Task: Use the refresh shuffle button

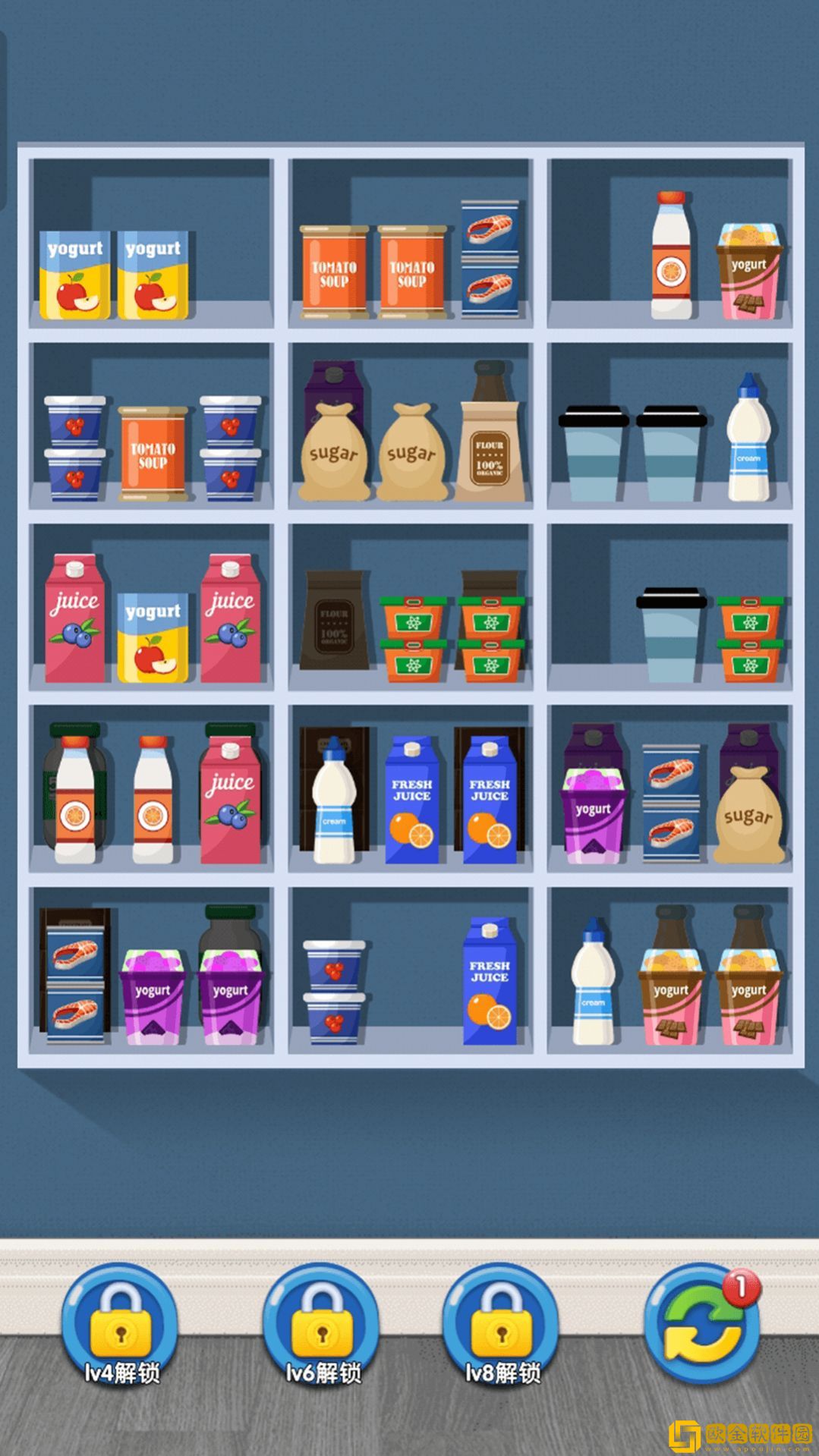Action: pyautogui.click(x=702, y=1323)
